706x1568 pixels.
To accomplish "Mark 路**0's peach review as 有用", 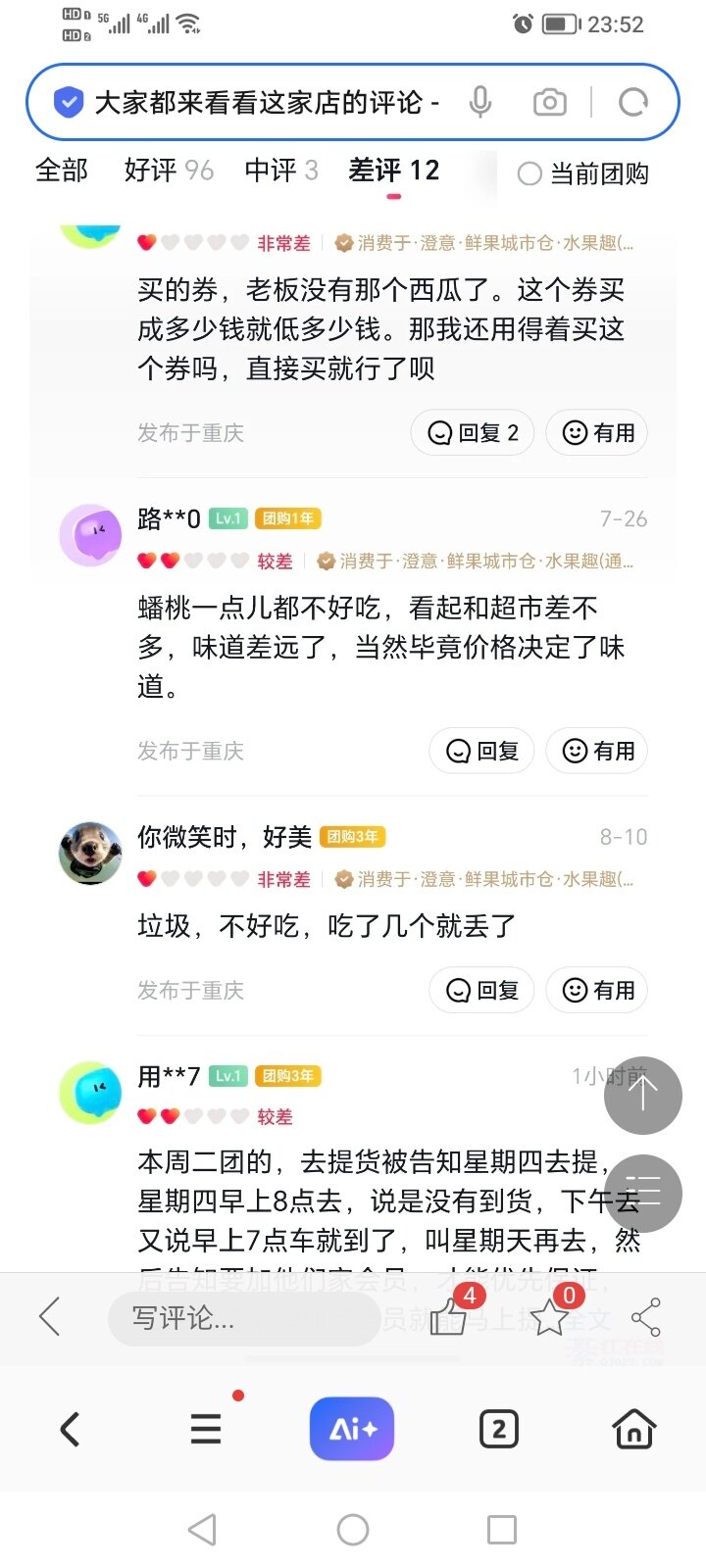I will pyautogui.click(x=597, y=751).
